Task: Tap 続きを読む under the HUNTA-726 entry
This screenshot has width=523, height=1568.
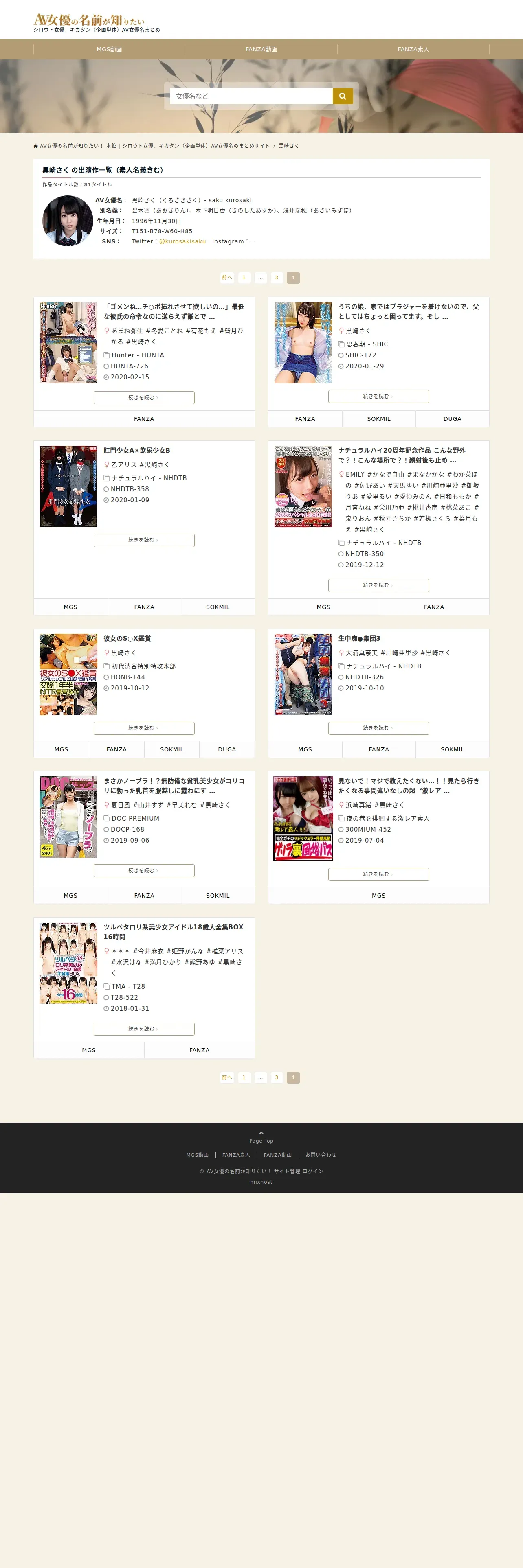Action: click(x=144, y=397)
